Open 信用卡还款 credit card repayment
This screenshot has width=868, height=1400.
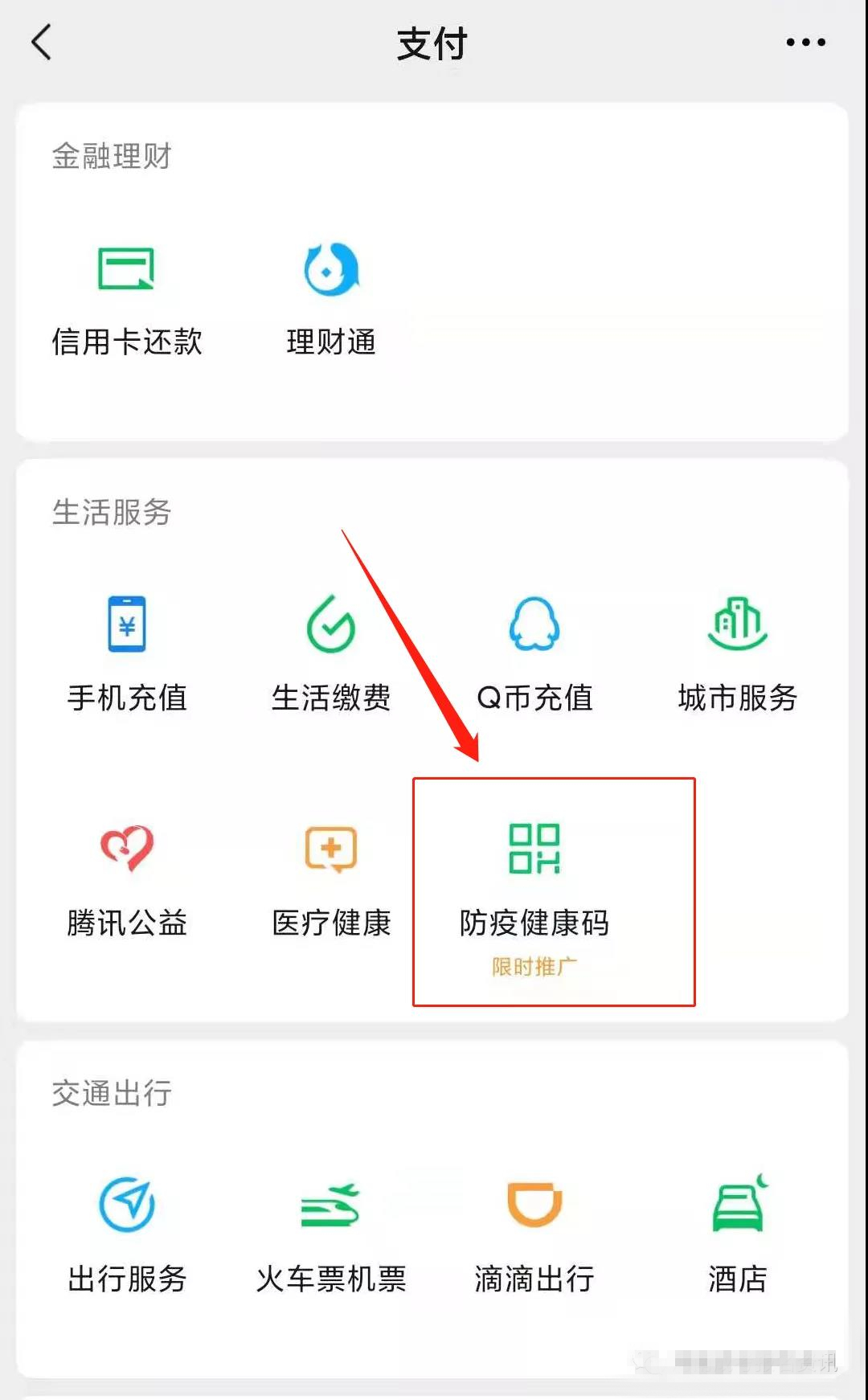(x=126, y=299)
